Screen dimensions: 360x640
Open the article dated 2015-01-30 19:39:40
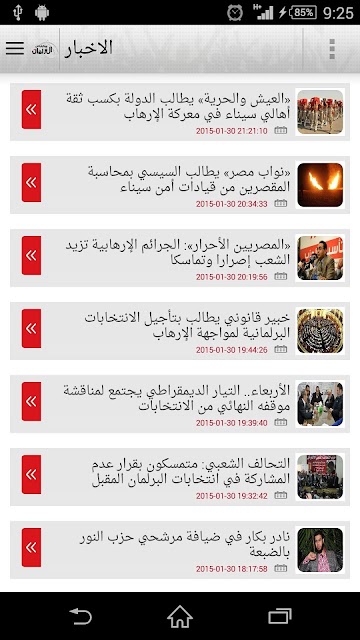(180, 404)
